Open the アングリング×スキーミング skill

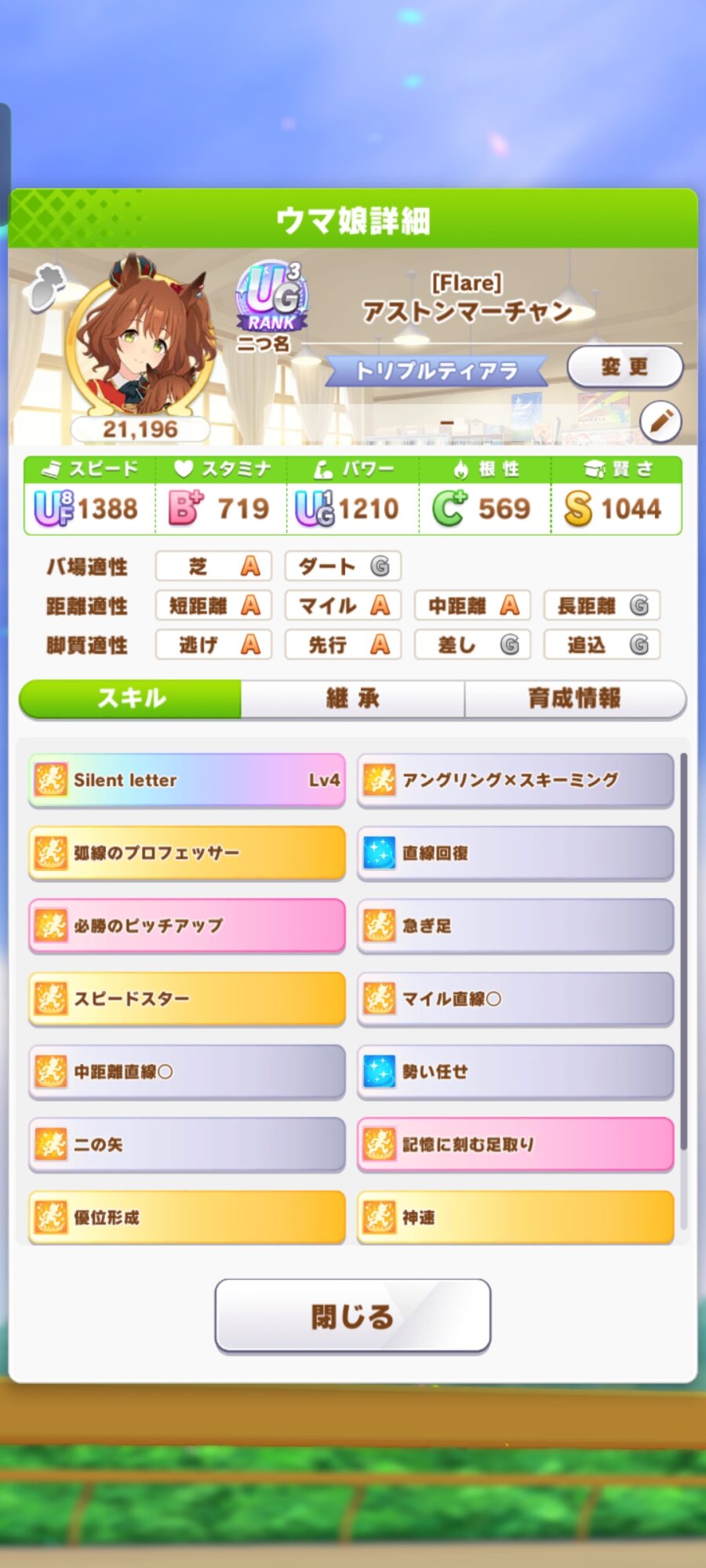click(515, 780)
